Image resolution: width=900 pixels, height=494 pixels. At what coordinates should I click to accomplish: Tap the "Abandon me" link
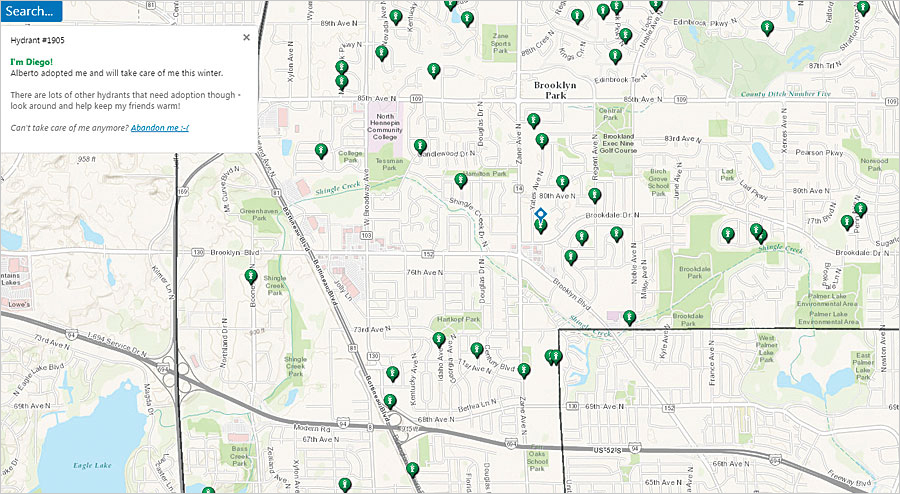point(159,128)
